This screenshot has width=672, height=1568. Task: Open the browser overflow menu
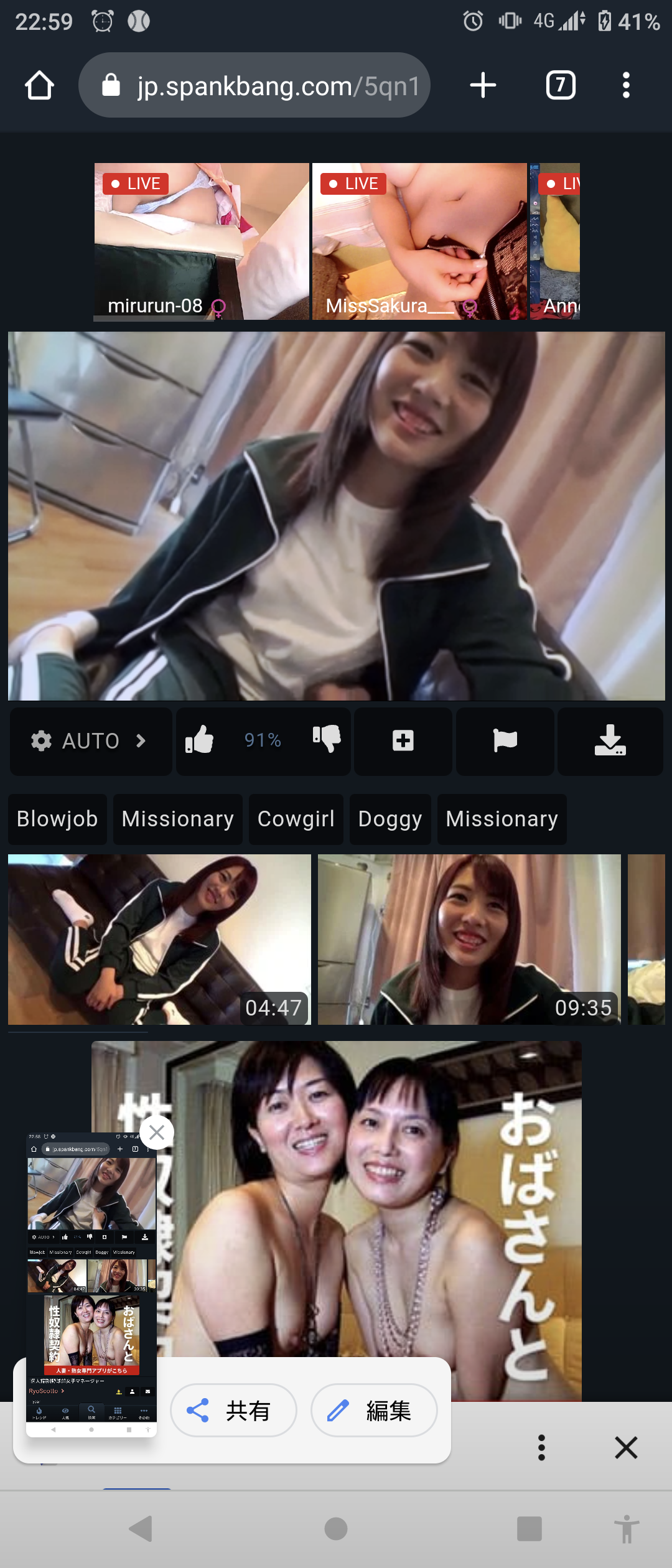pyautogui.click(x=626, y=85)
